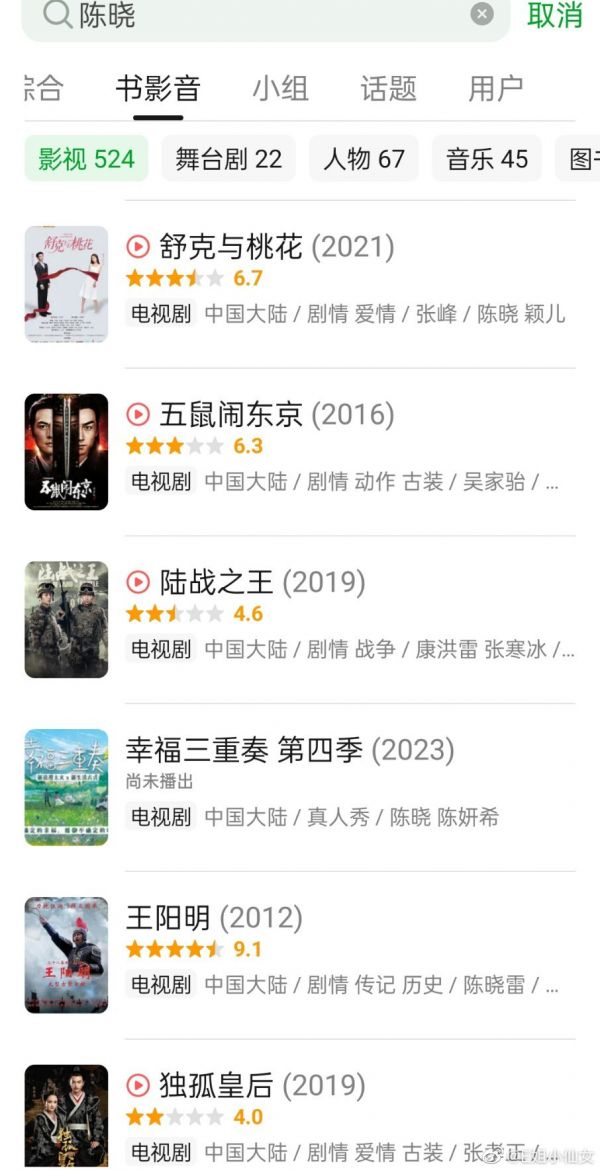Switch to the 小组 tab
Screen dimensions: 600x1170
(x=280, y=88)
